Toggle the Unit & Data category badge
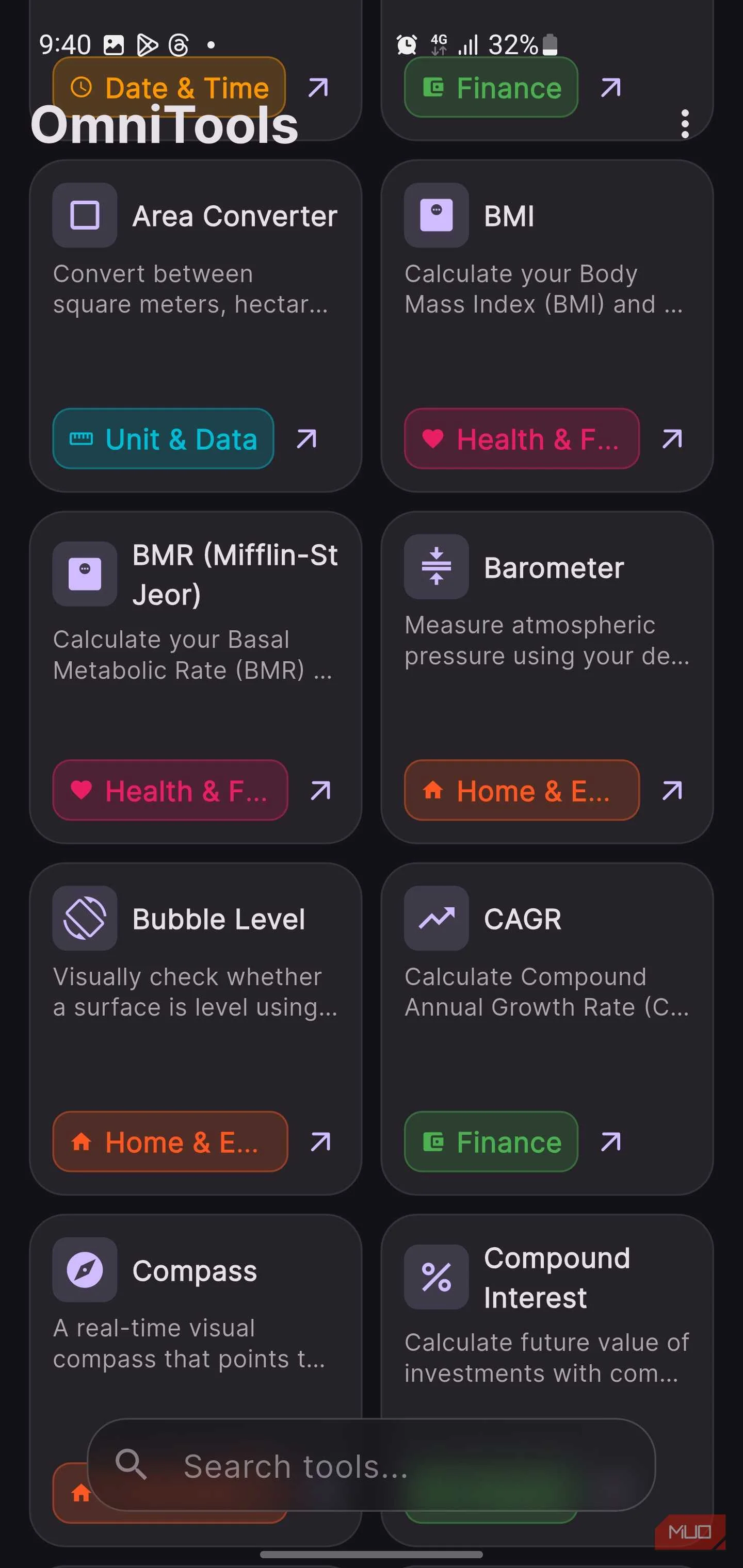743x1568 pixels. pyautogui.click(x=163, y=439)
